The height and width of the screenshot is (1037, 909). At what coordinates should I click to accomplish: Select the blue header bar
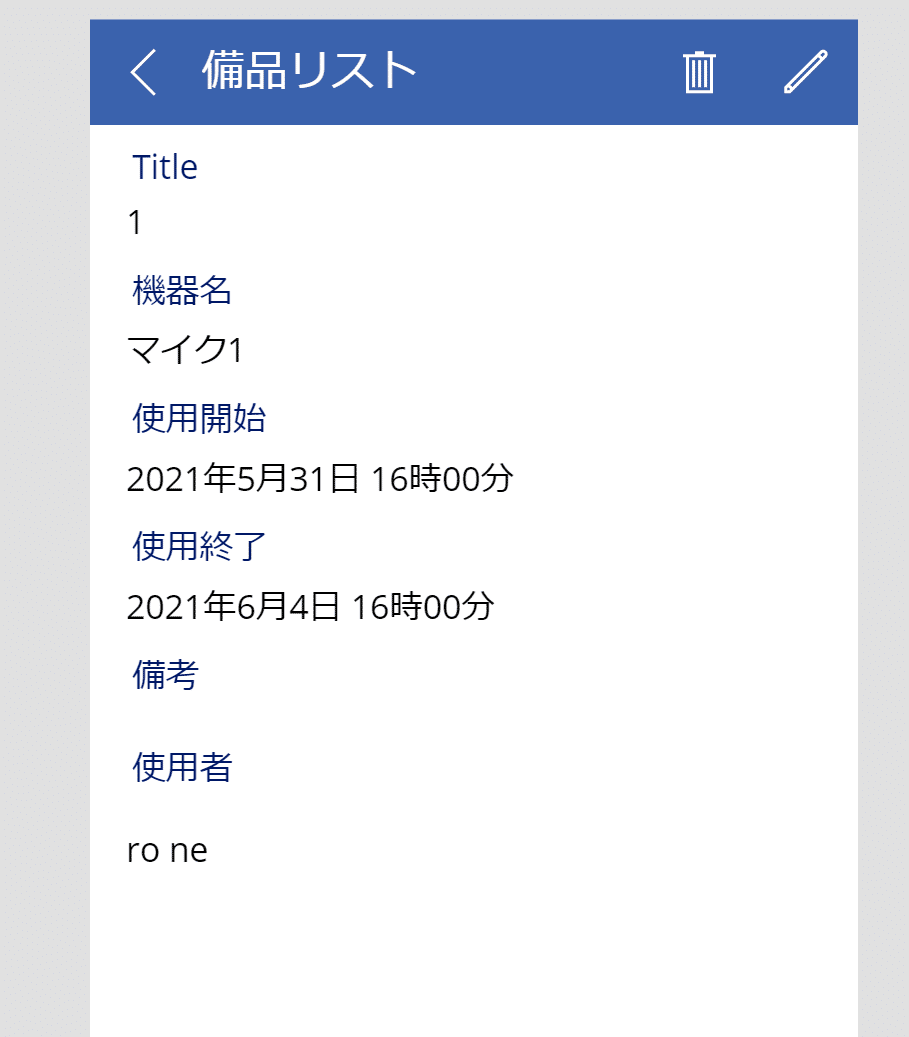click(x=480, y=70)
